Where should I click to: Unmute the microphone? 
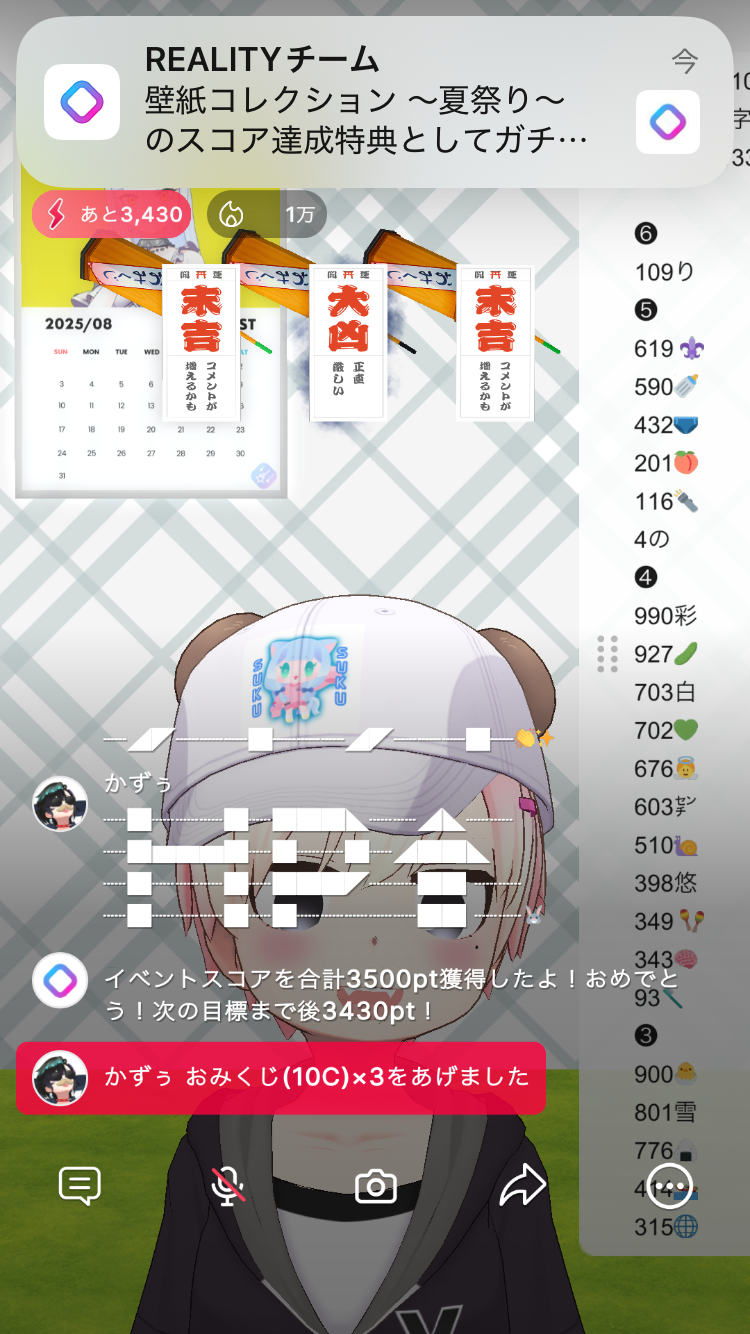click(x=228, y=1186)
